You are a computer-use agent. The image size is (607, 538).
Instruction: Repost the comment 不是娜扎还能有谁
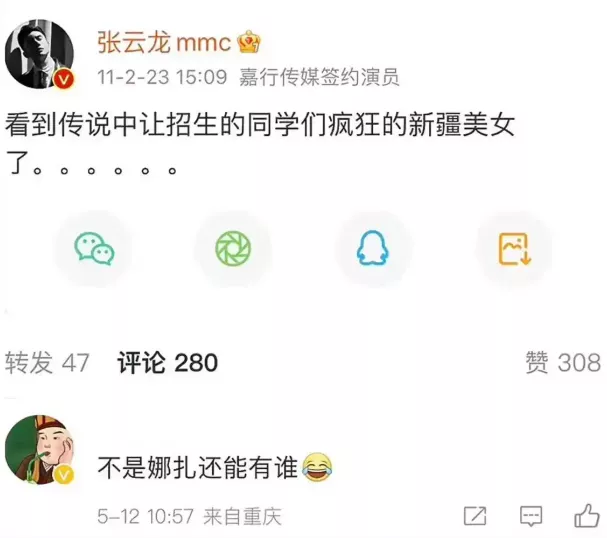pos(475,517)
